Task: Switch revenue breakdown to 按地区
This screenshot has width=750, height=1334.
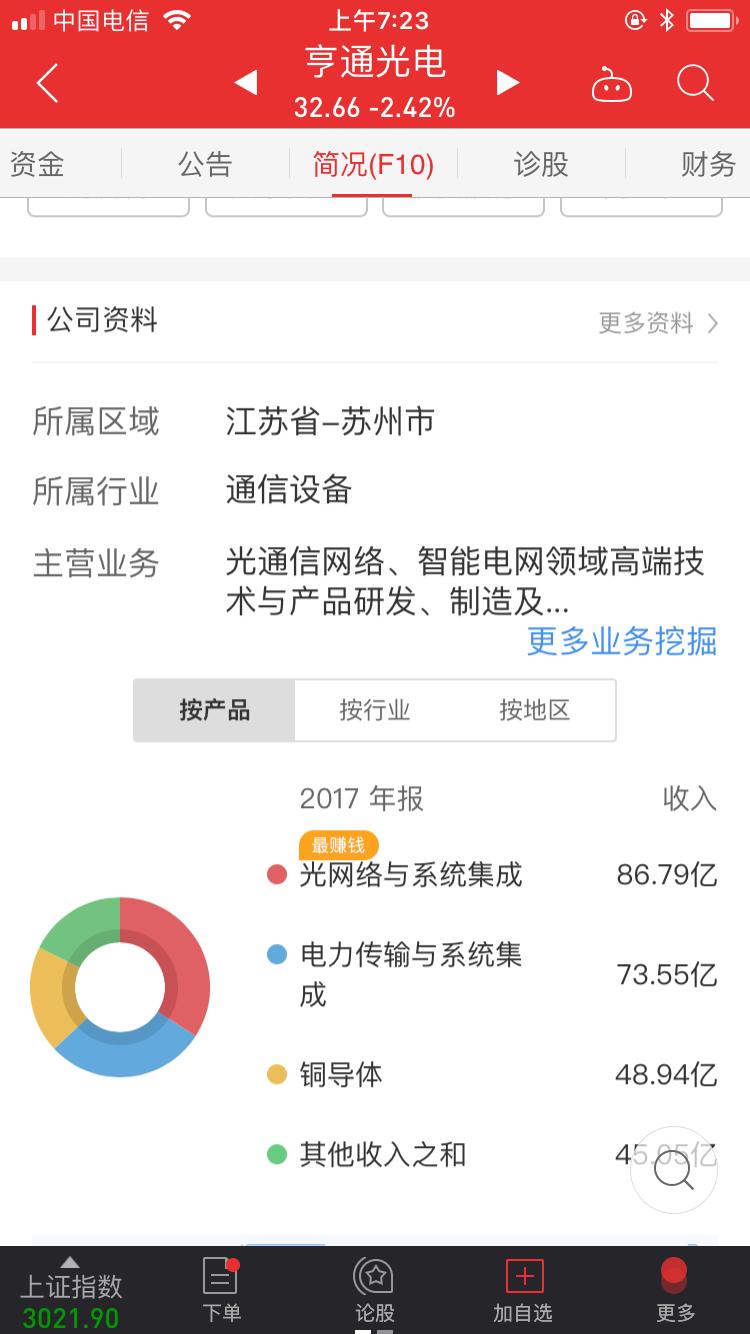Action: pyautogui.click(x=535, y=710)
